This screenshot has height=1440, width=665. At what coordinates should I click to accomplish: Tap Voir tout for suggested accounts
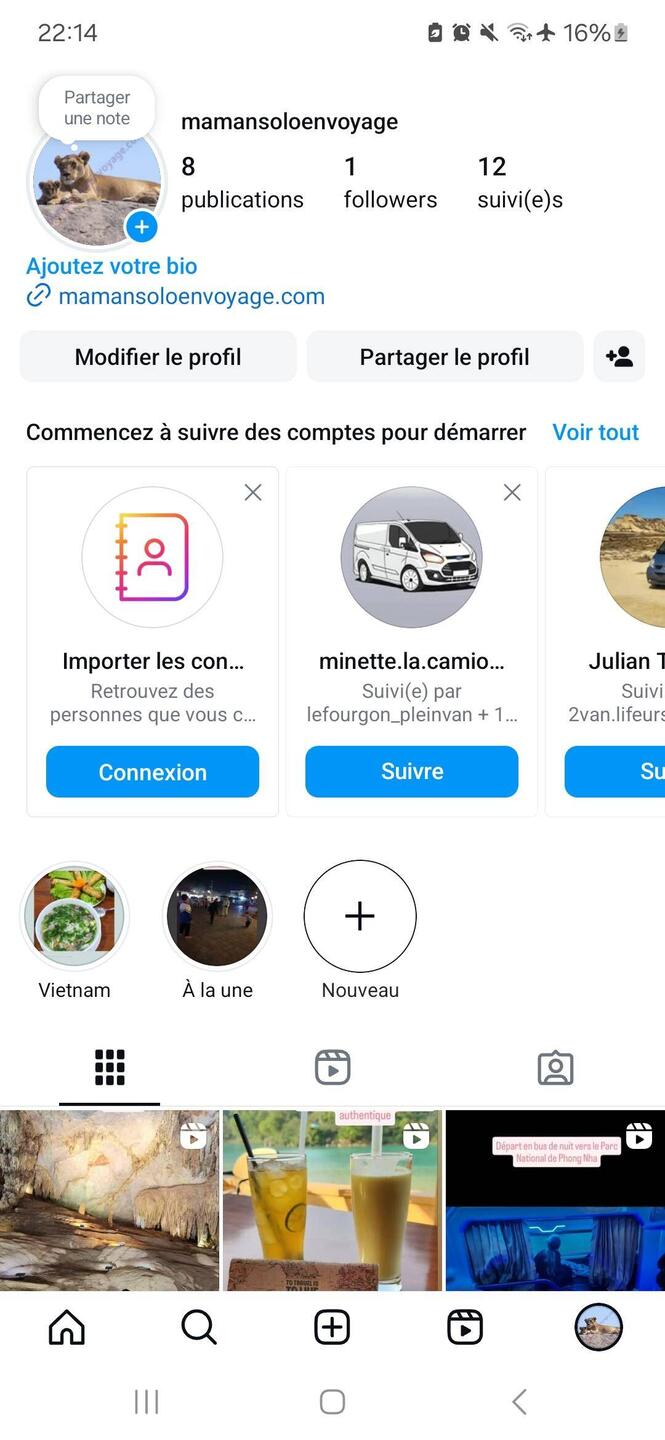[595, 432]
